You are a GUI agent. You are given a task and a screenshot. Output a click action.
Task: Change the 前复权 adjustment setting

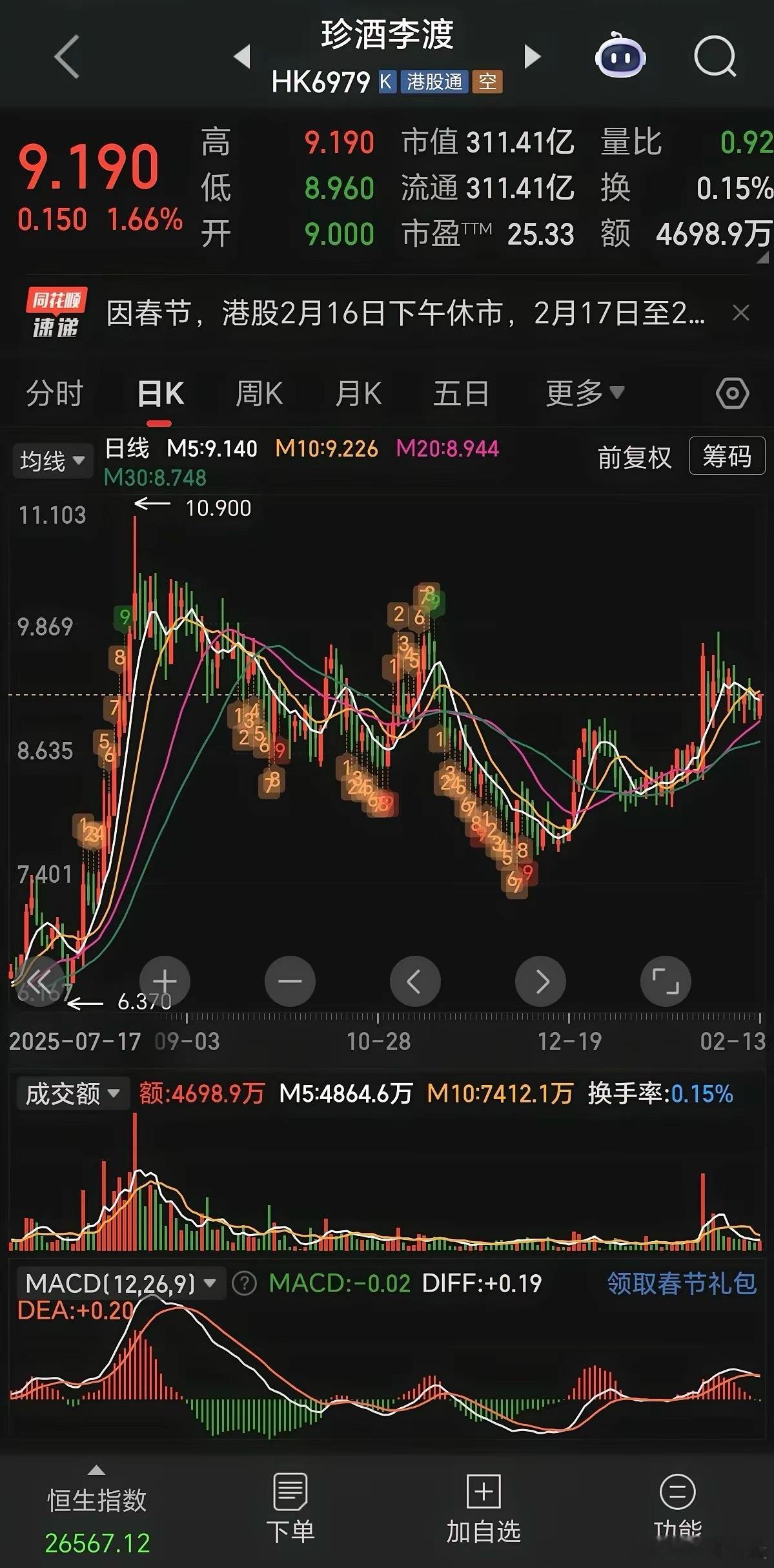[x=635, y=457]
